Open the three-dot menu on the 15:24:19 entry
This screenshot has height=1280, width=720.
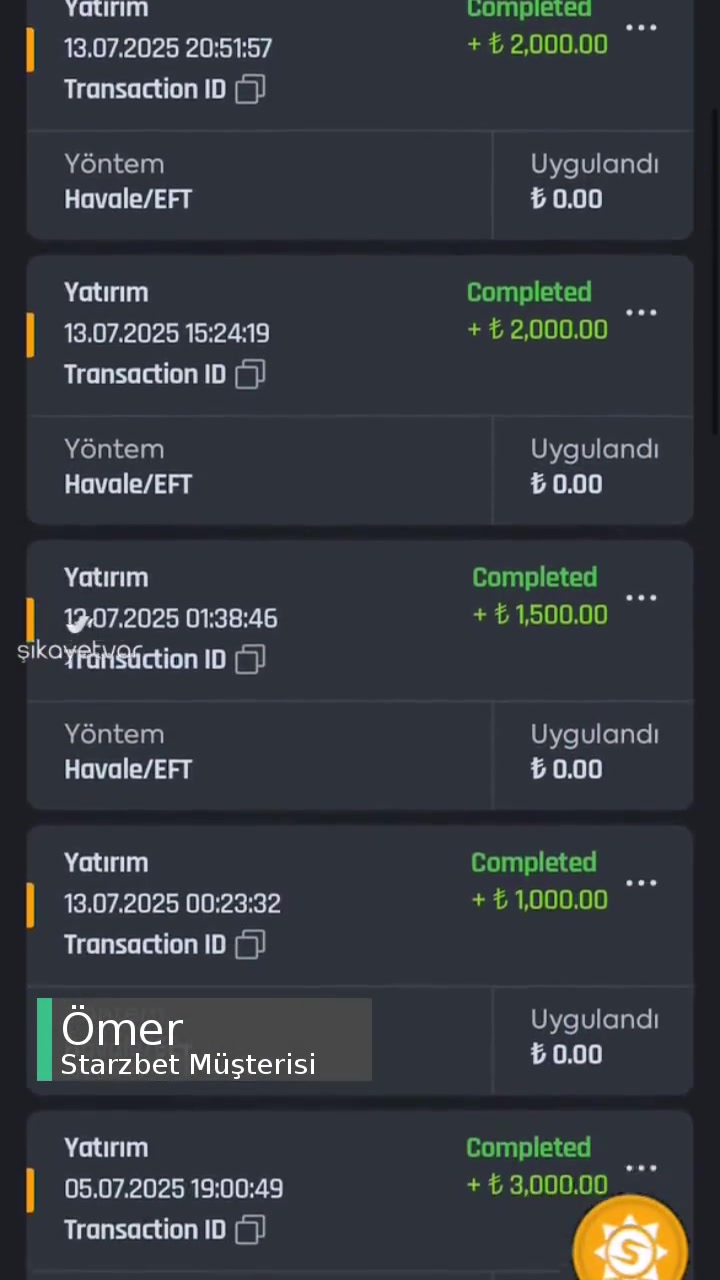pos(641,313)
